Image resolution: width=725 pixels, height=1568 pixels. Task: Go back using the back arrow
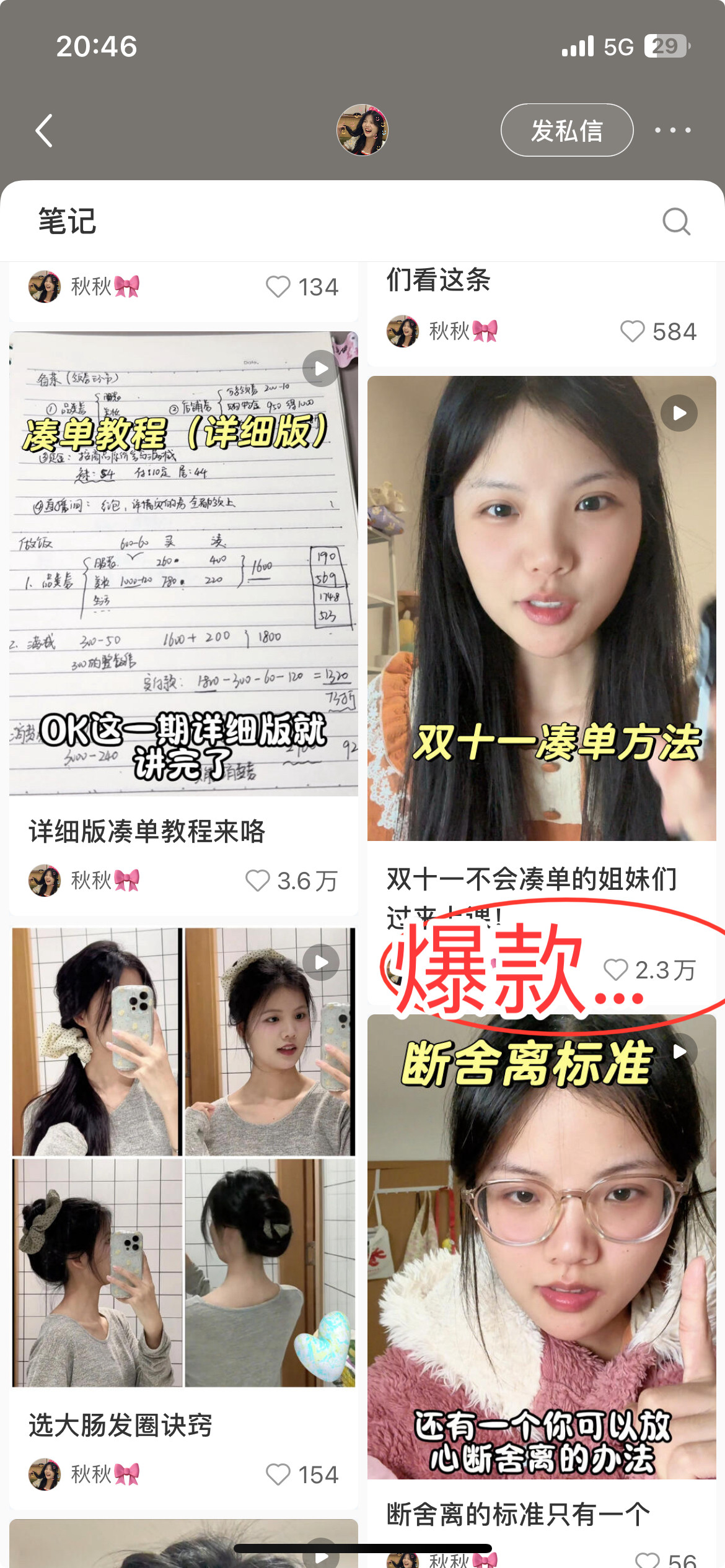45,131
